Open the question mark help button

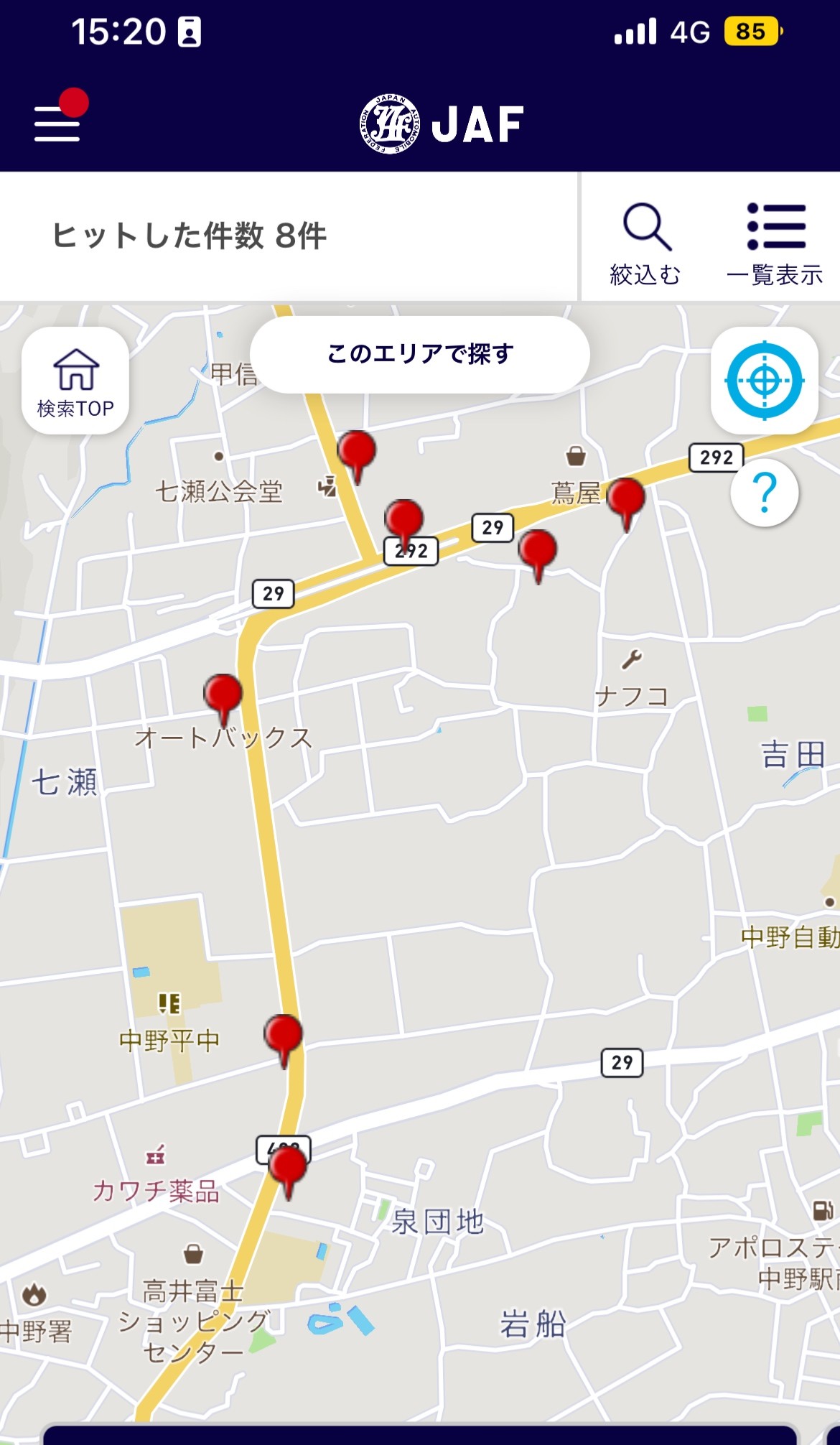click(x=765, y=493)
